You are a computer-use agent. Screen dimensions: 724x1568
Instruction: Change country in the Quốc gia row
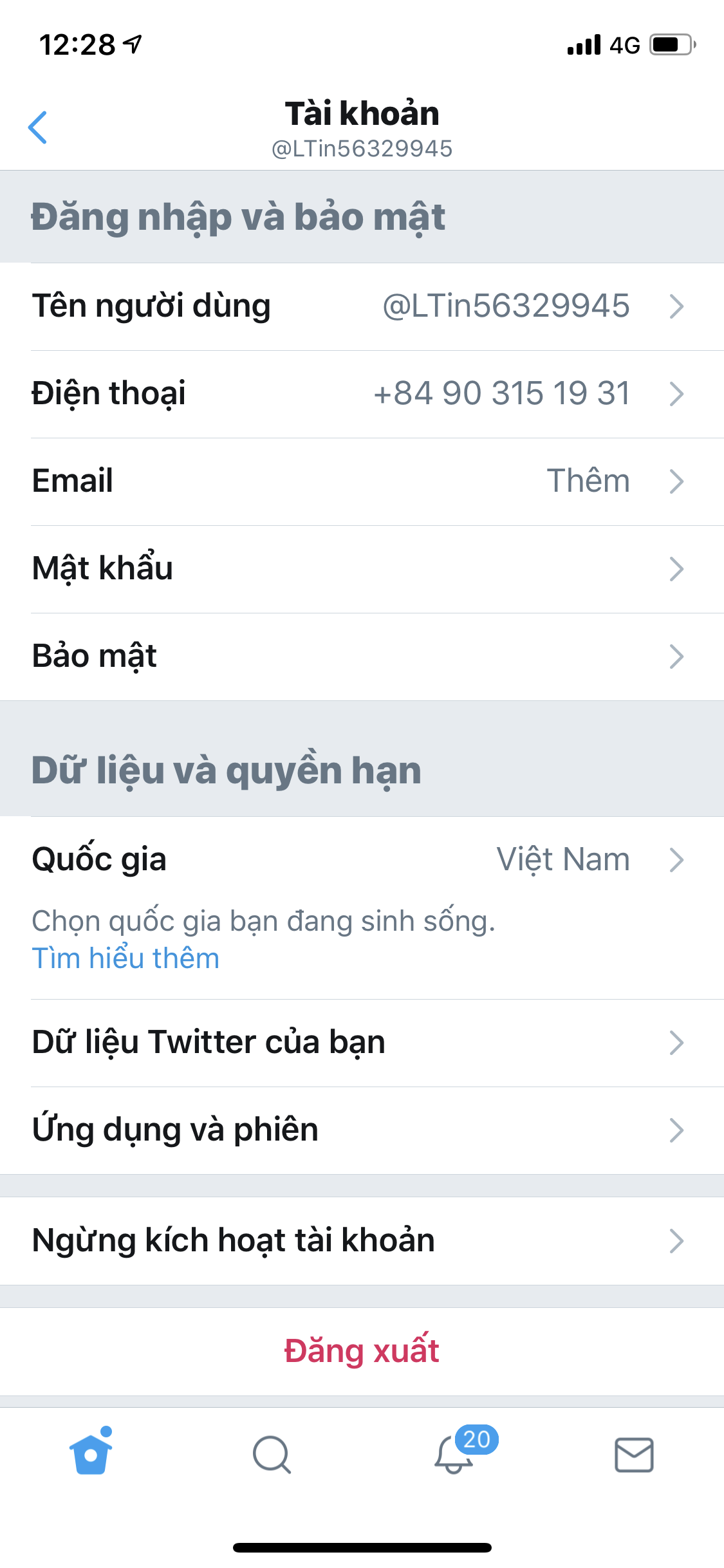tap(362, 860)
